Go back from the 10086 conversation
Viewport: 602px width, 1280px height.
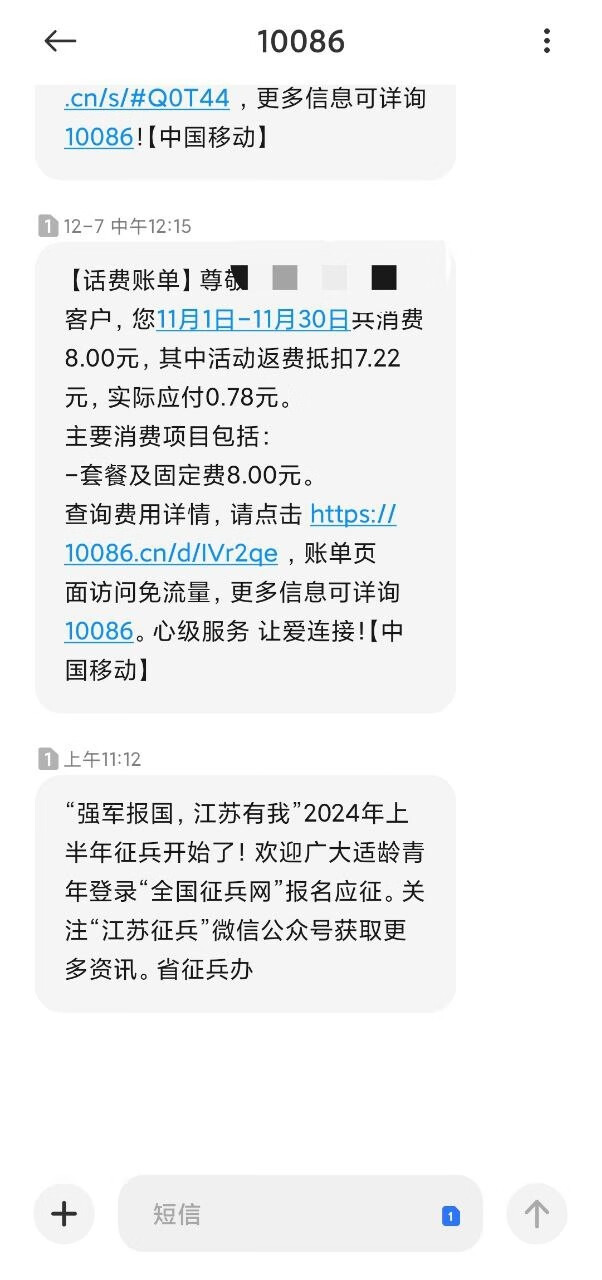coord(60,41)
